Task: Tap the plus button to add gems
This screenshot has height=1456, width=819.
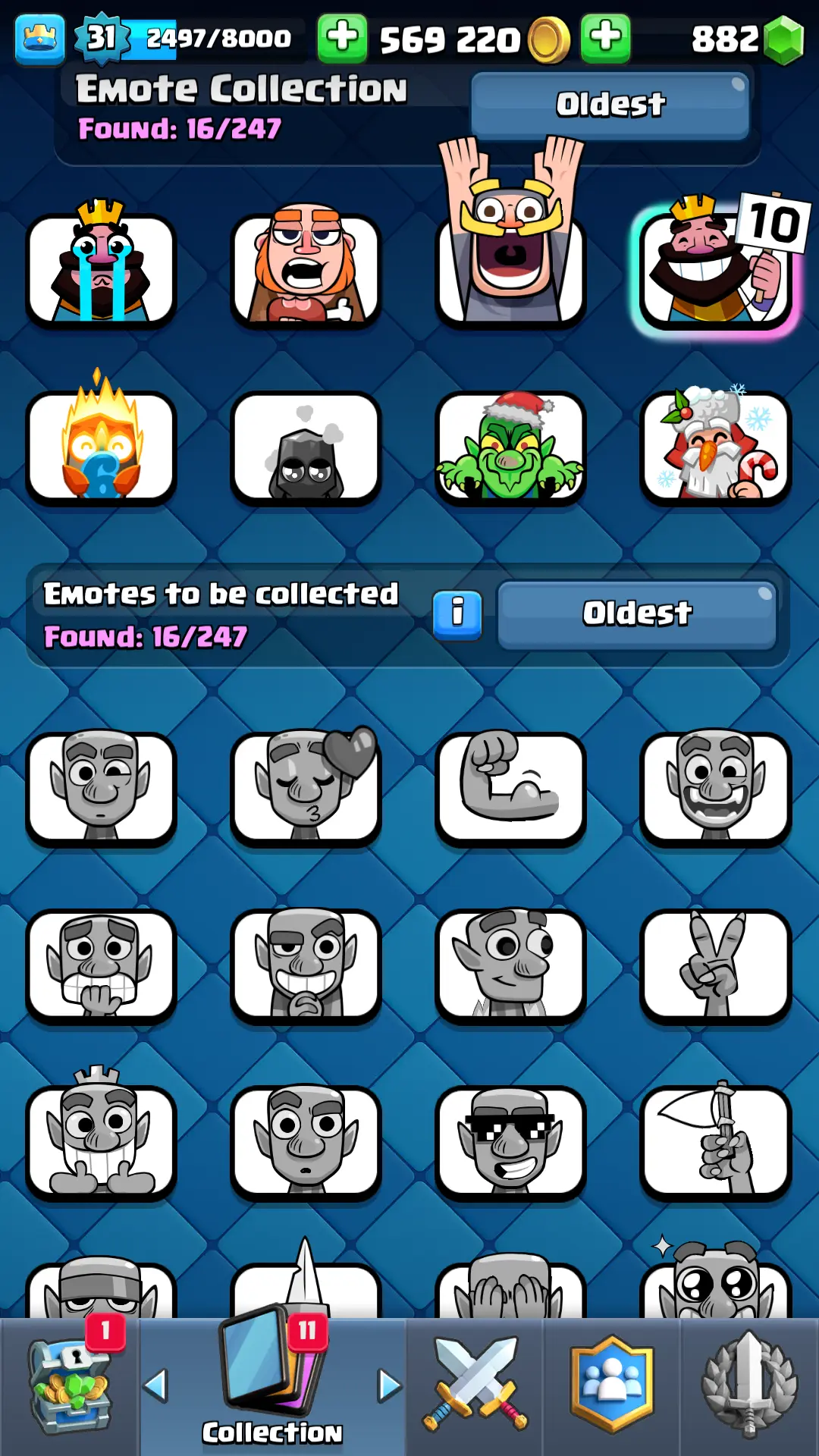Action: click(x=605, y=38)
